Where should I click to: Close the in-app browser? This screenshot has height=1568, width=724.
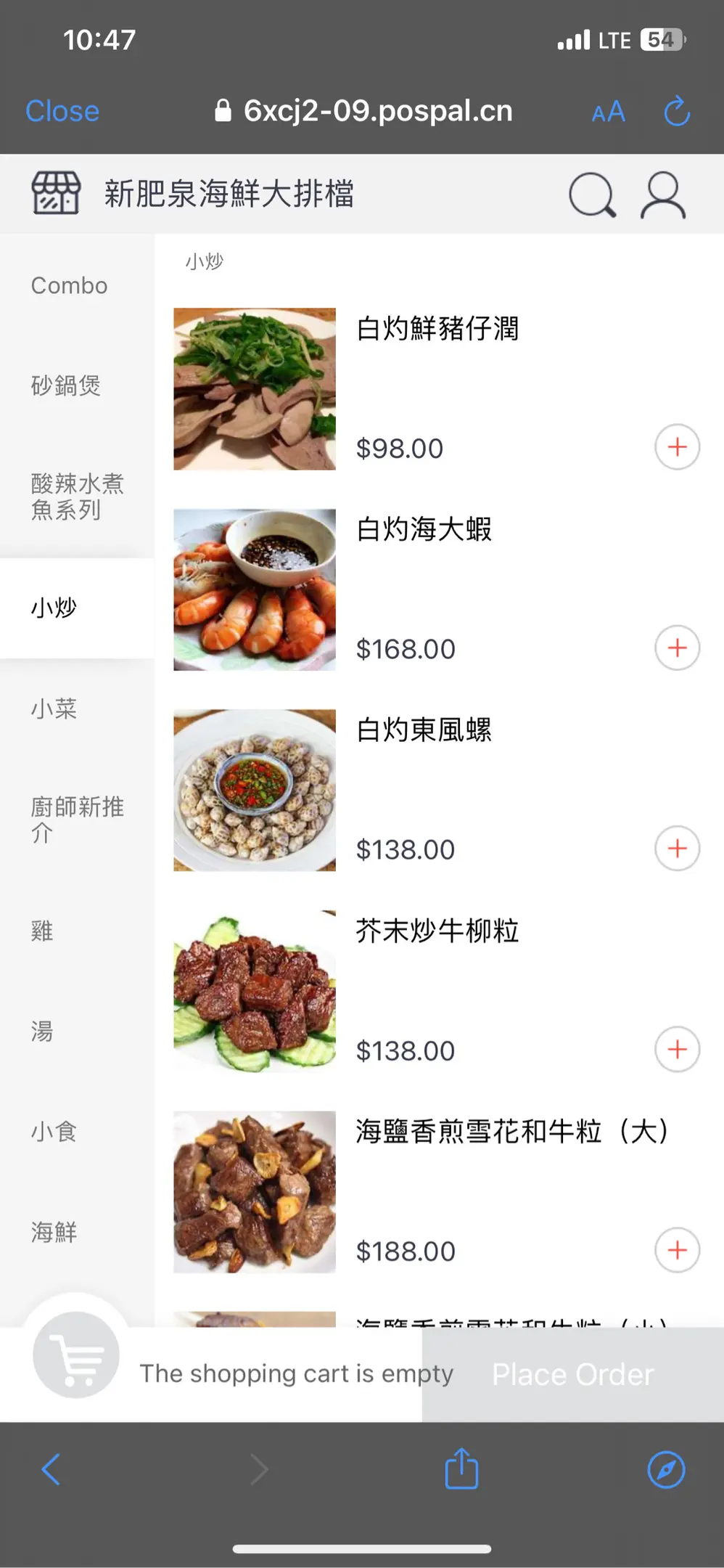(62, 111)
